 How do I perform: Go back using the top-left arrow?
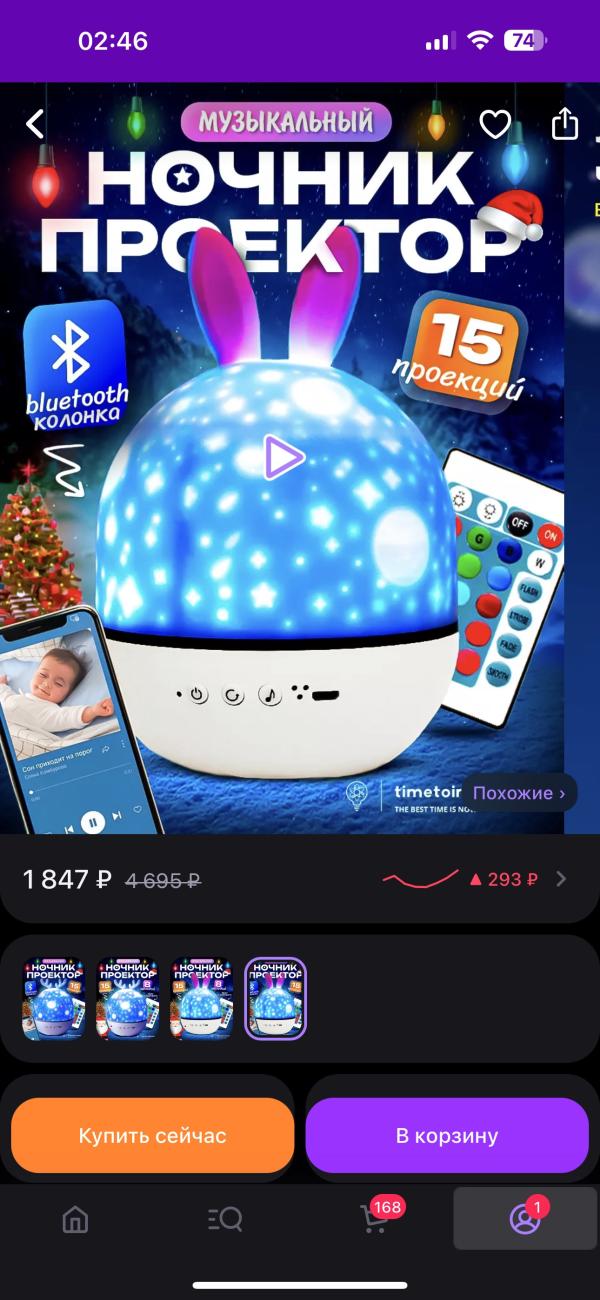[35, 124]
